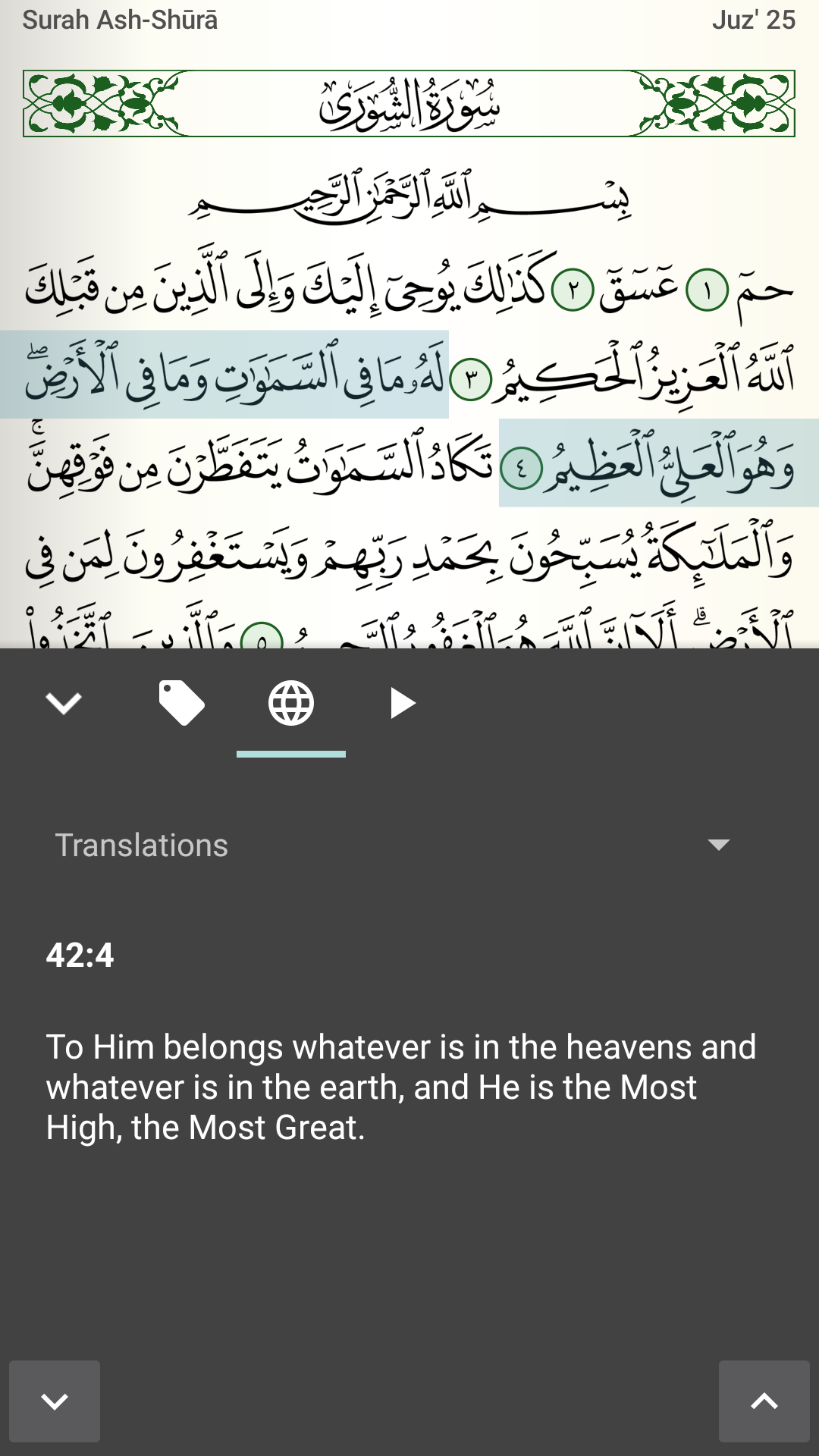Tap the play recitation icon
The width and height of the screenshot is (819, 1456).
[x=400, y=701]
